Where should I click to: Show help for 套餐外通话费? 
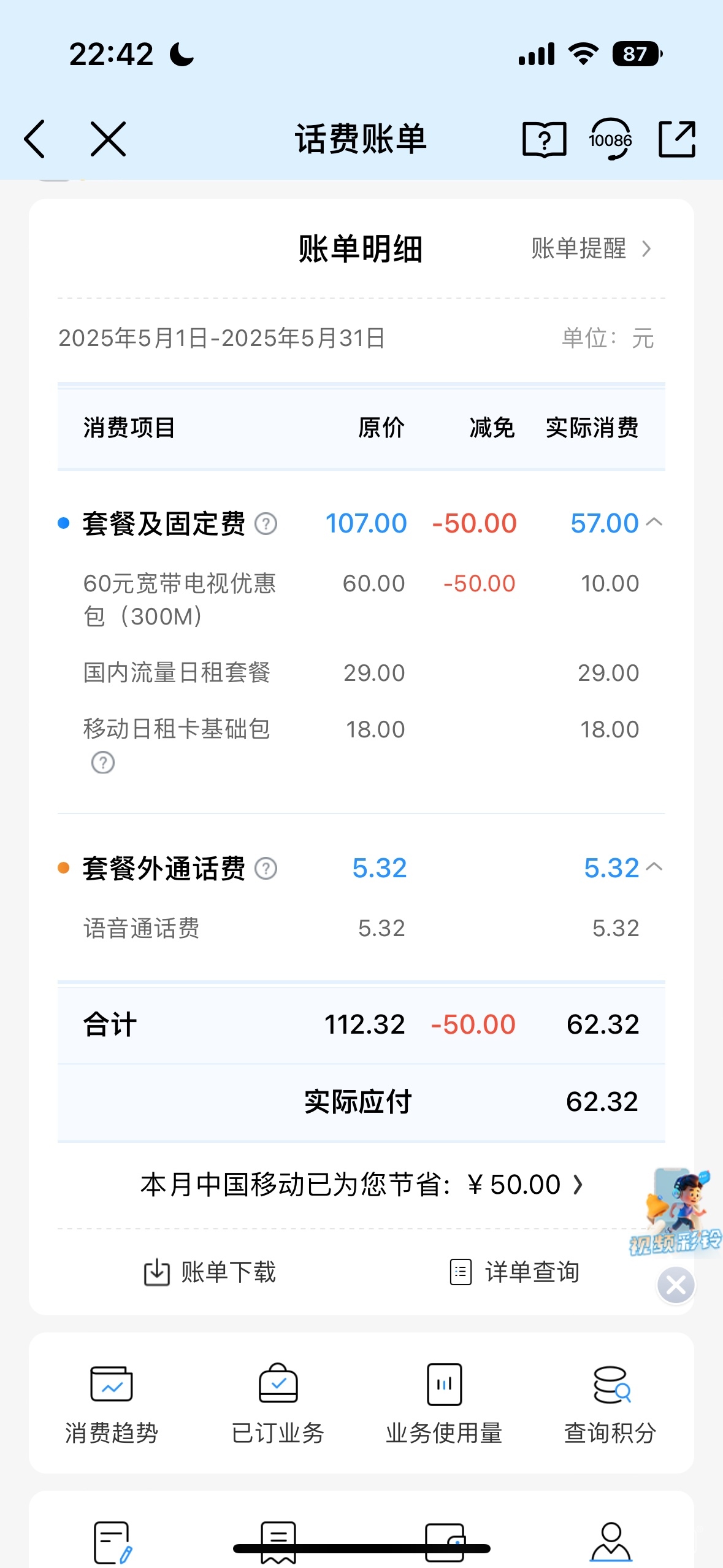point(266,869)
